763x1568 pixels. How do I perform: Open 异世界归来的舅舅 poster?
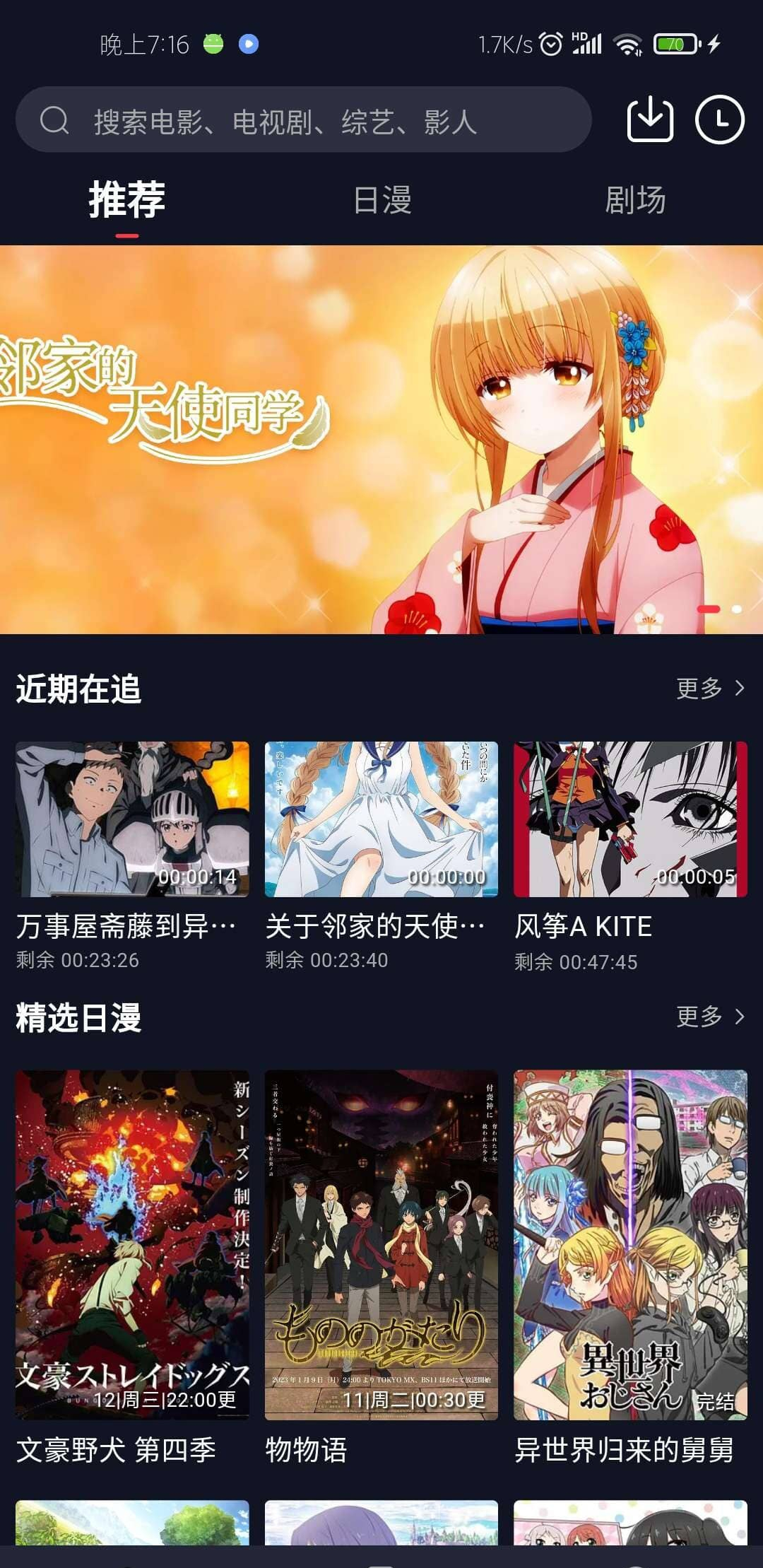click(x=629, y=1237)
